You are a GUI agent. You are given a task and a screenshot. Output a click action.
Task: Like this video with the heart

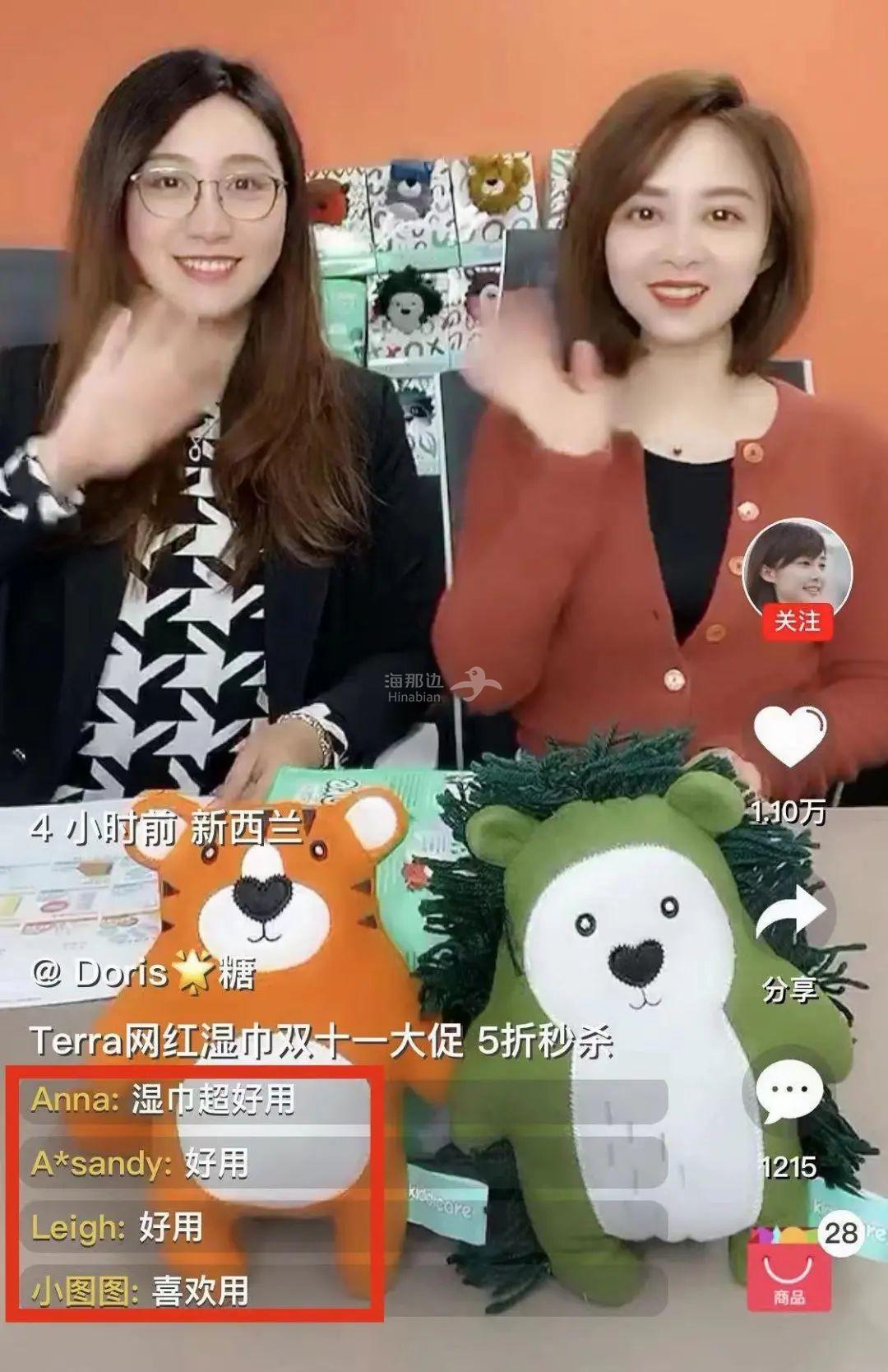coord(789,735)
